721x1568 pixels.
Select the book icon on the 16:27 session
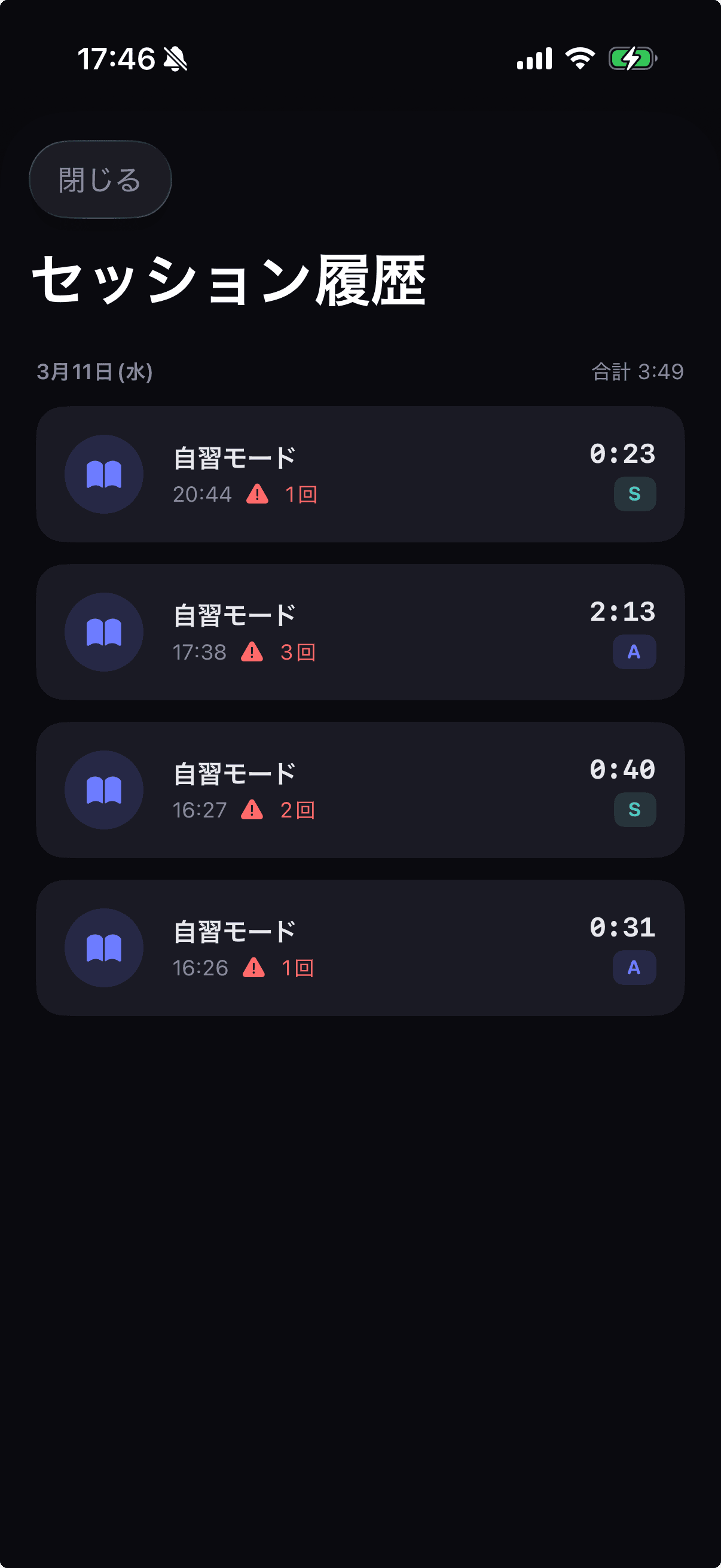103,789
